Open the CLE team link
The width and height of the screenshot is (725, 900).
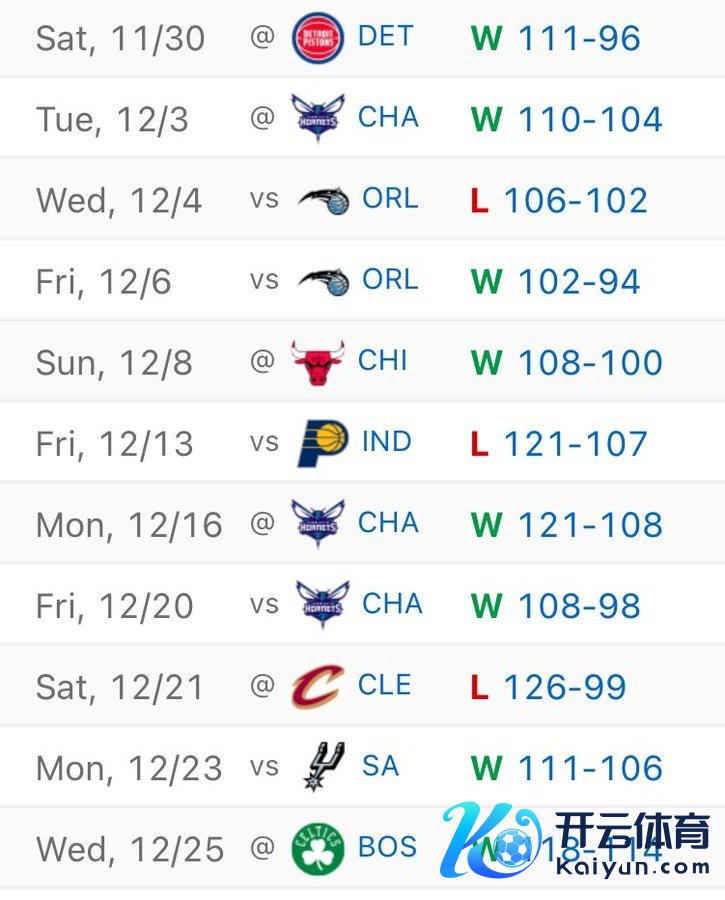tap(385, 685)
